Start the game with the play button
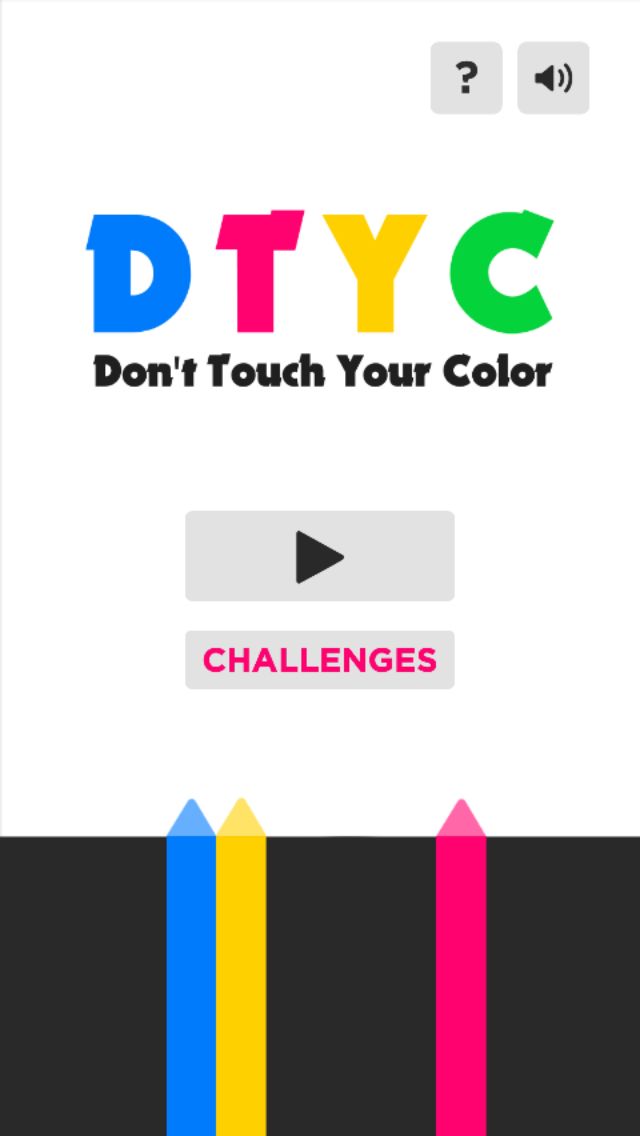 pyautogui.click(x=320, y=556)
